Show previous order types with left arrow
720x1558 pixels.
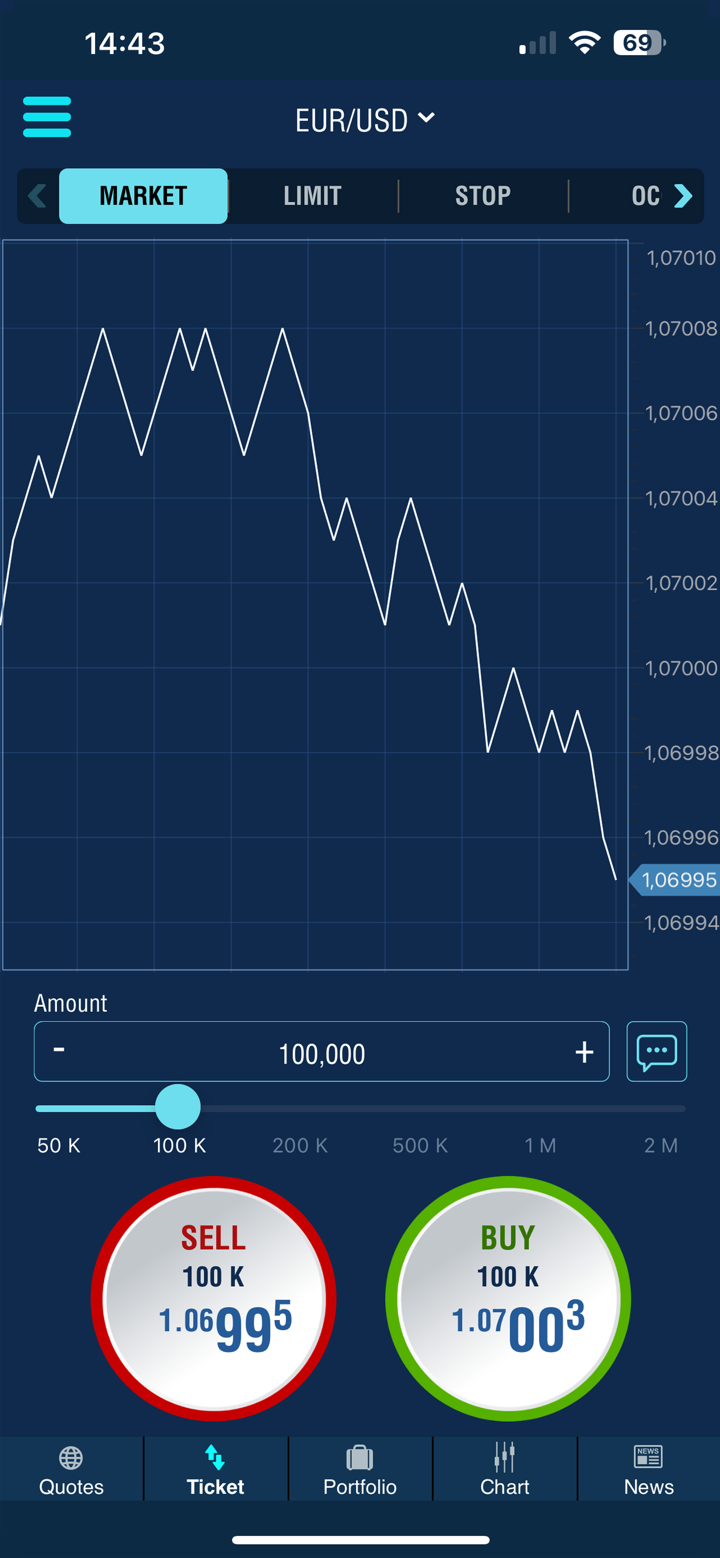[37, 195]
